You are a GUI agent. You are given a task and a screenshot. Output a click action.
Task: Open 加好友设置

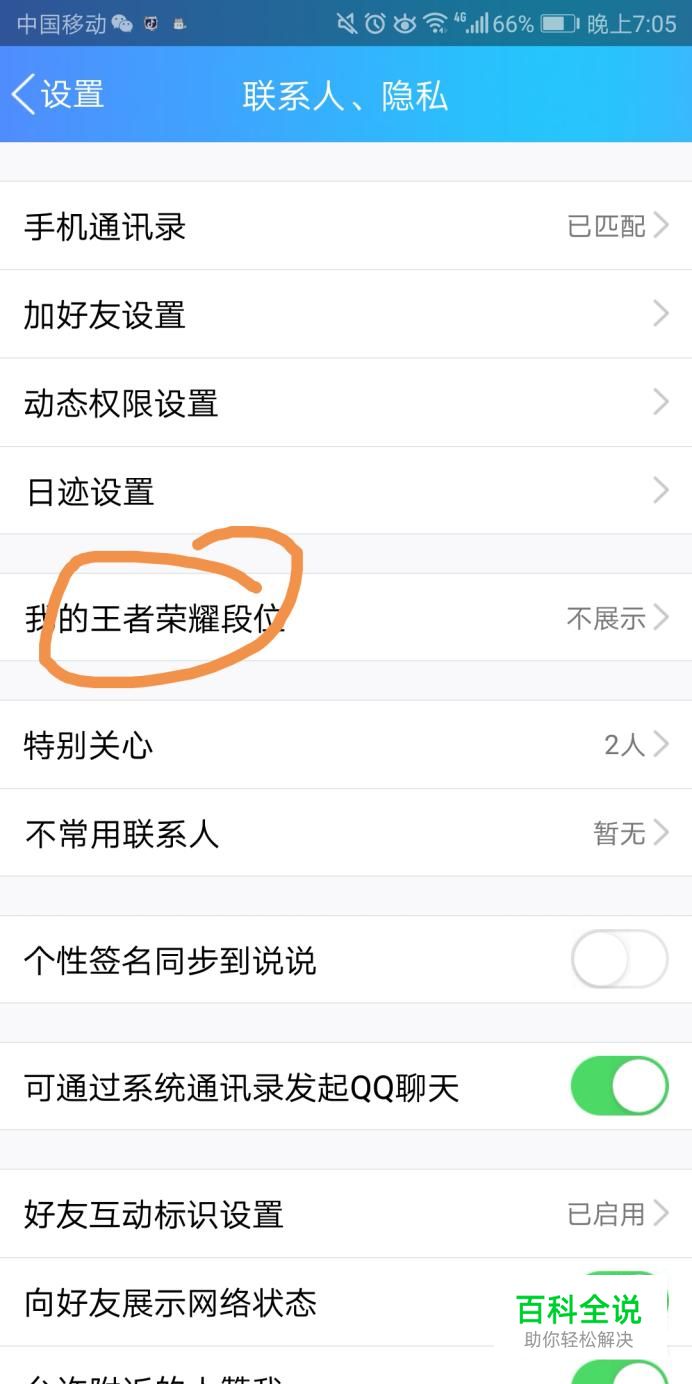pos(346,314)
